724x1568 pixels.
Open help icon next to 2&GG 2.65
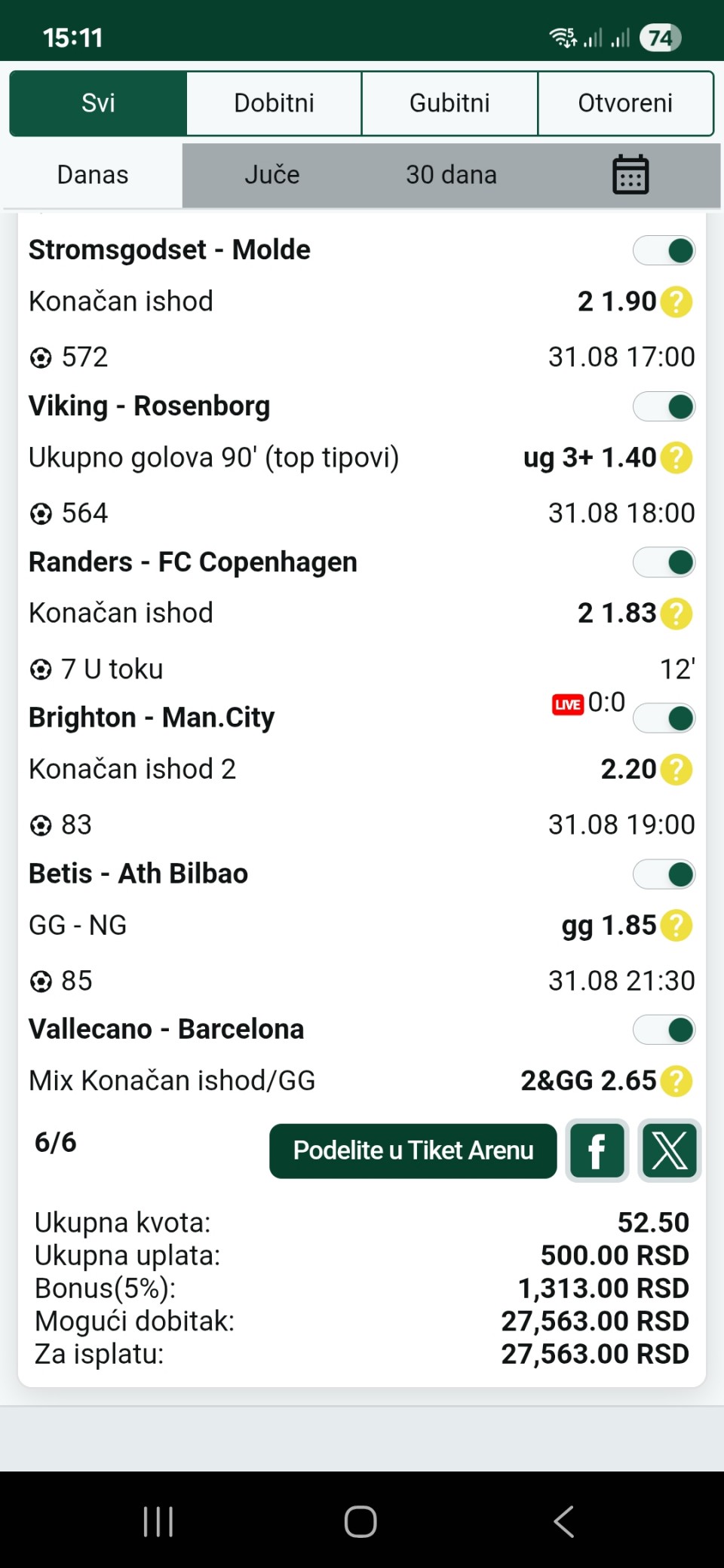click(676, 1081)
